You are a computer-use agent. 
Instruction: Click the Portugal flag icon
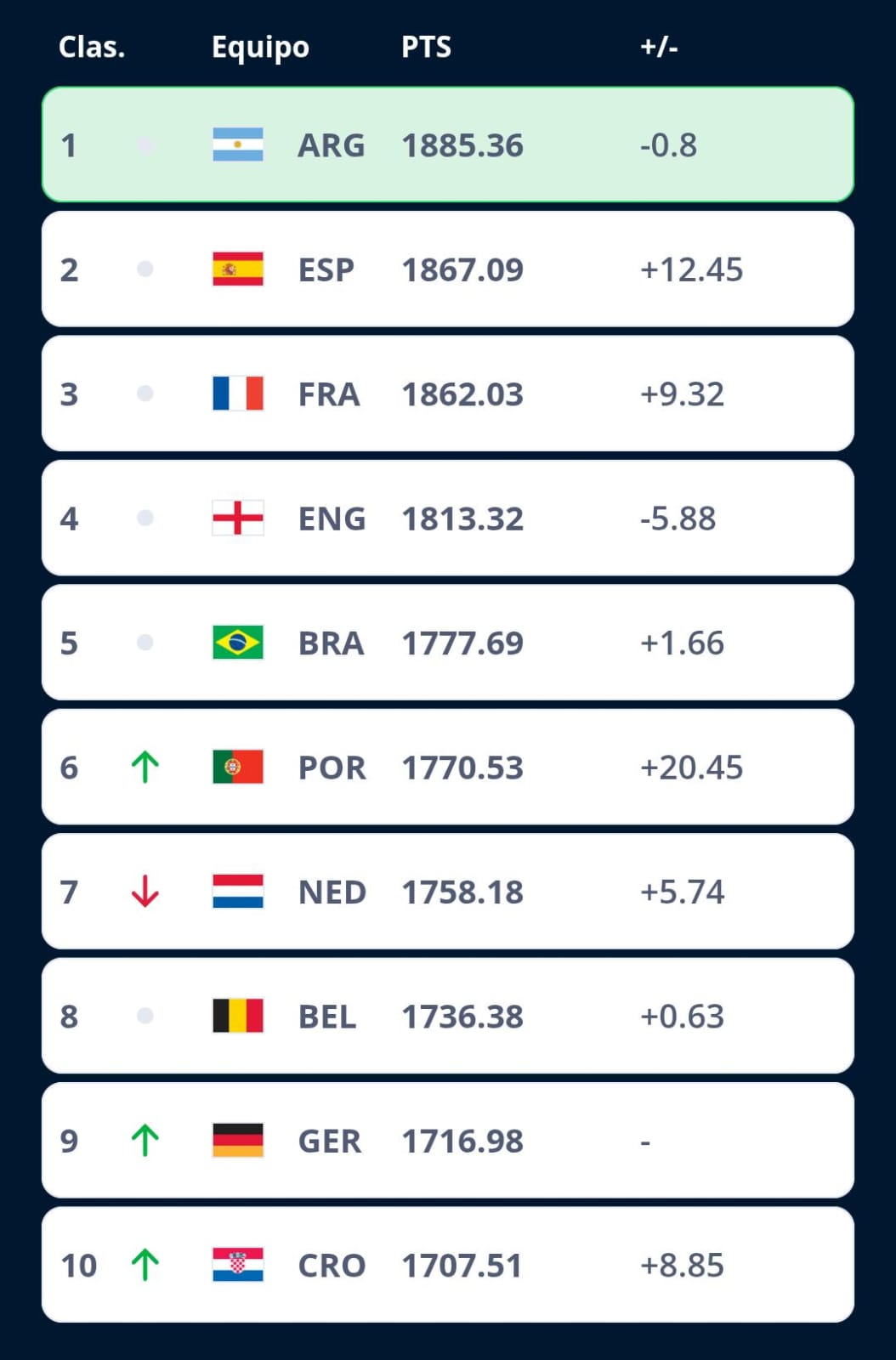[239, 768]
